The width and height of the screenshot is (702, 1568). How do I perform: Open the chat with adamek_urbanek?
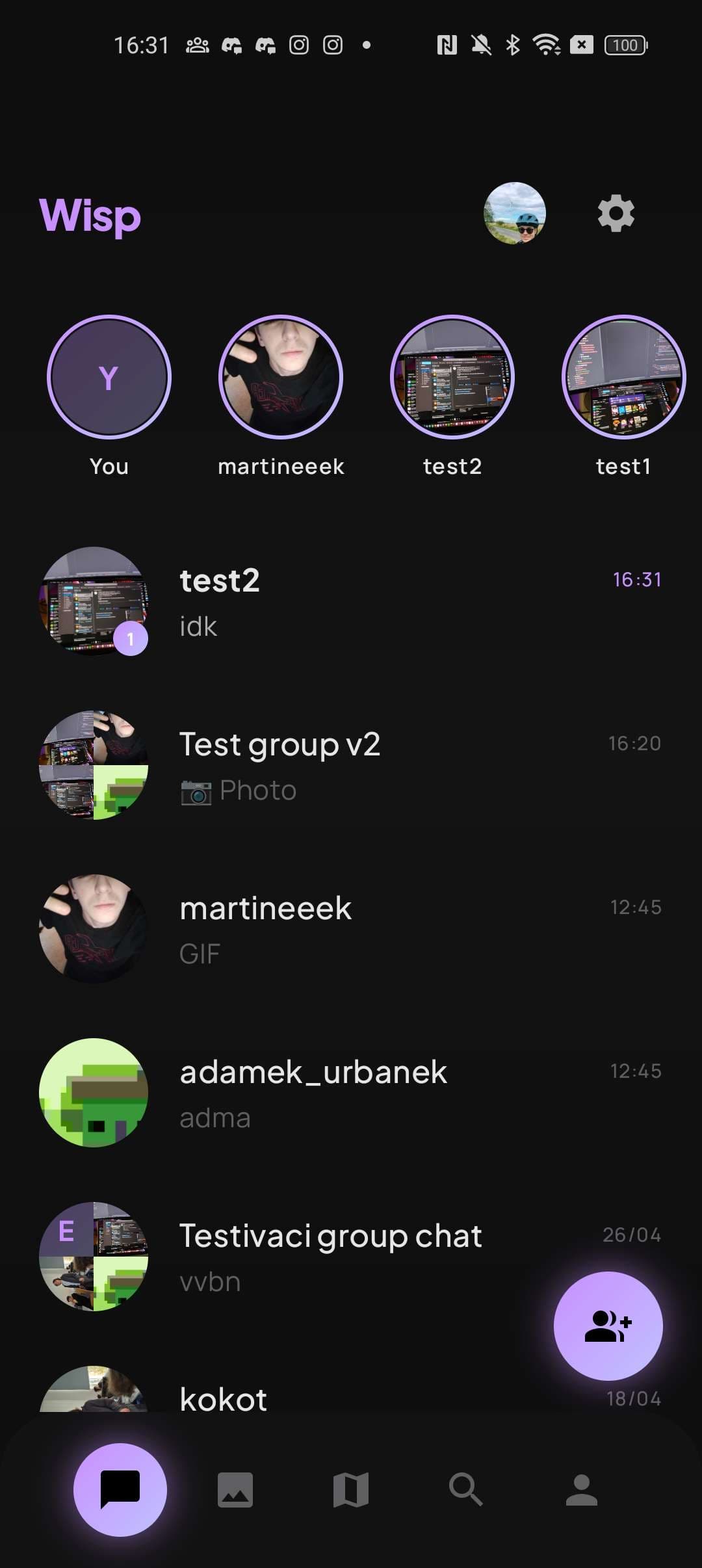(x=351, y=1093)
